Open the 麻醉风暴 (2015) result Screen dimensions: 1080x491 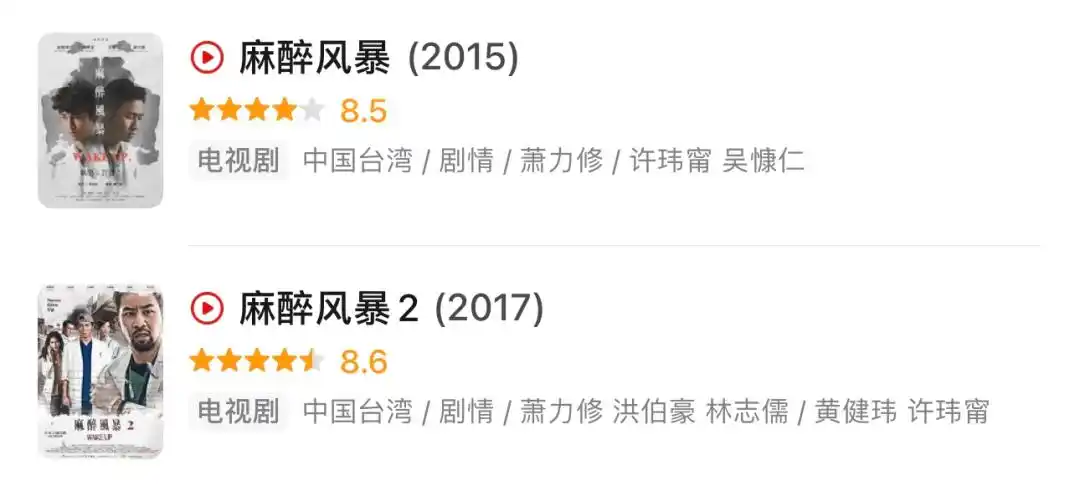click(378, 60)
